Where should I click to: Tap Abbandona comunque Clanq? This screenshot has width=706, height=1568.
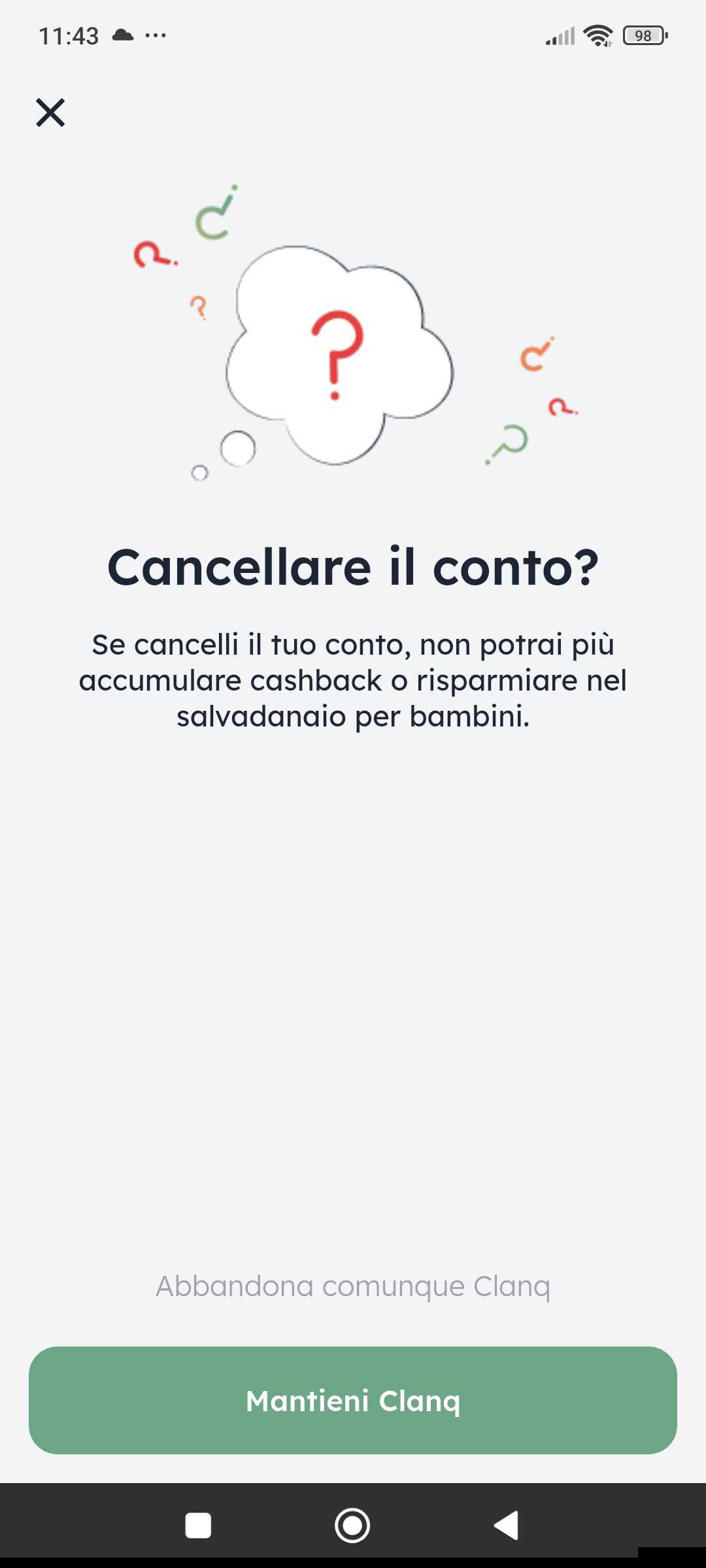pos(353,1286)
